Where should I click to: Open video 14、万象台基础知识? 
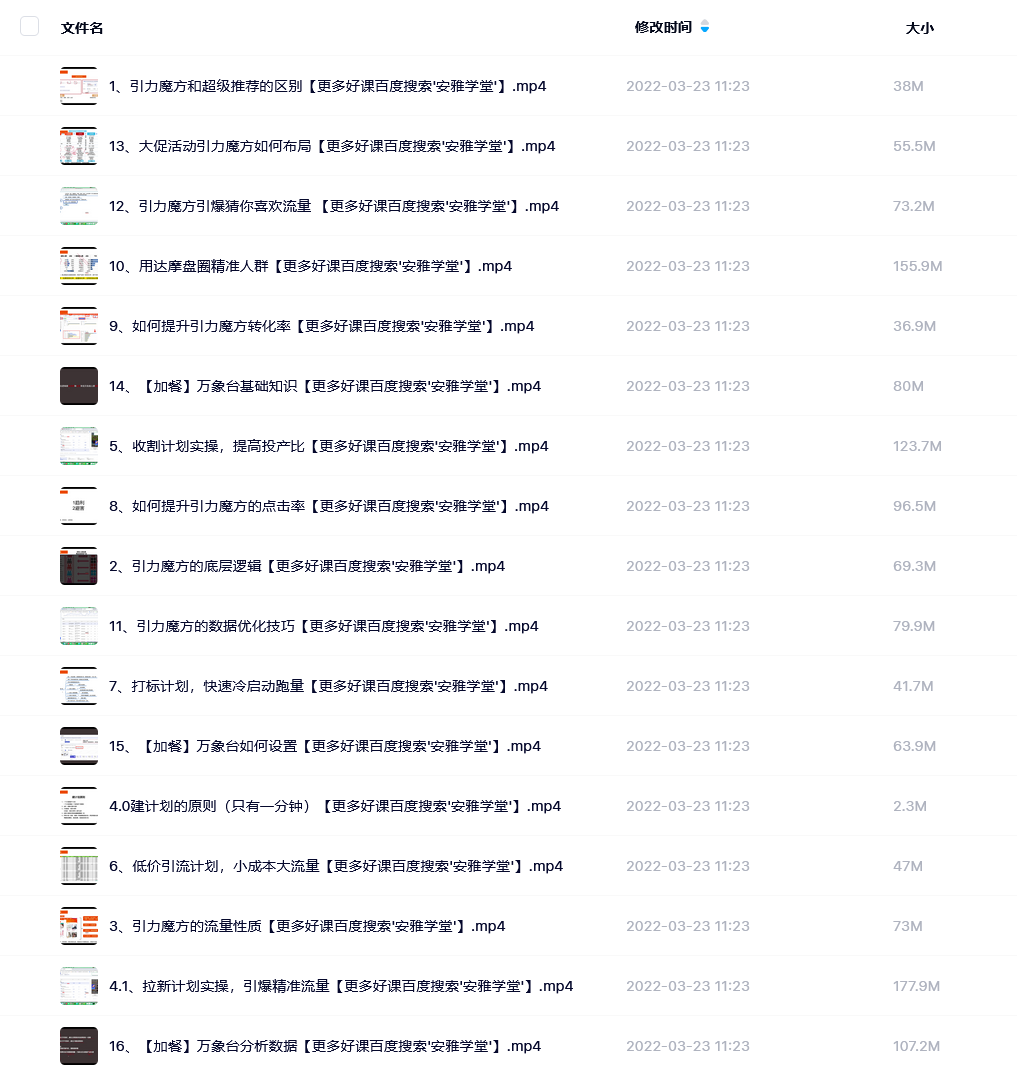point(324,386)
